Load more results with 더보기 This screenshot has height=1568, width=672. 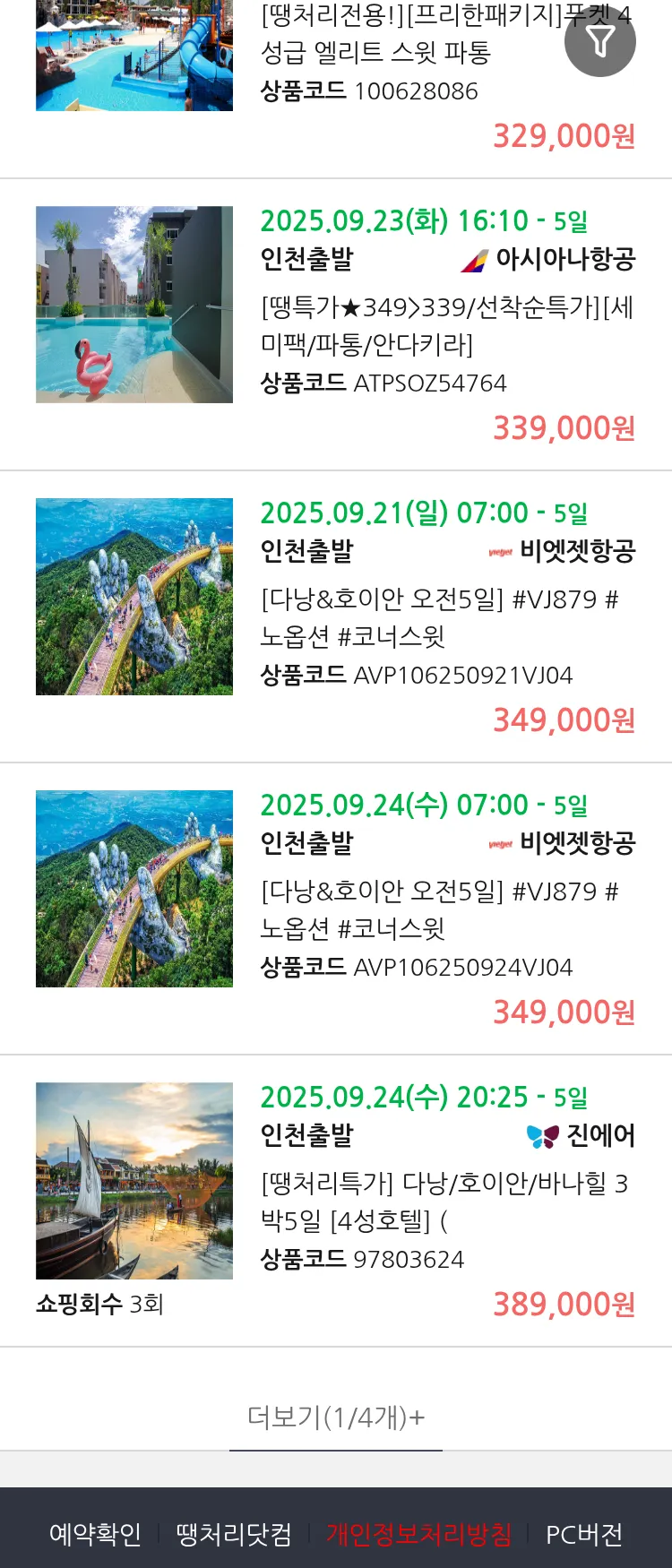pyautogui.click(x=336, y=1417)
